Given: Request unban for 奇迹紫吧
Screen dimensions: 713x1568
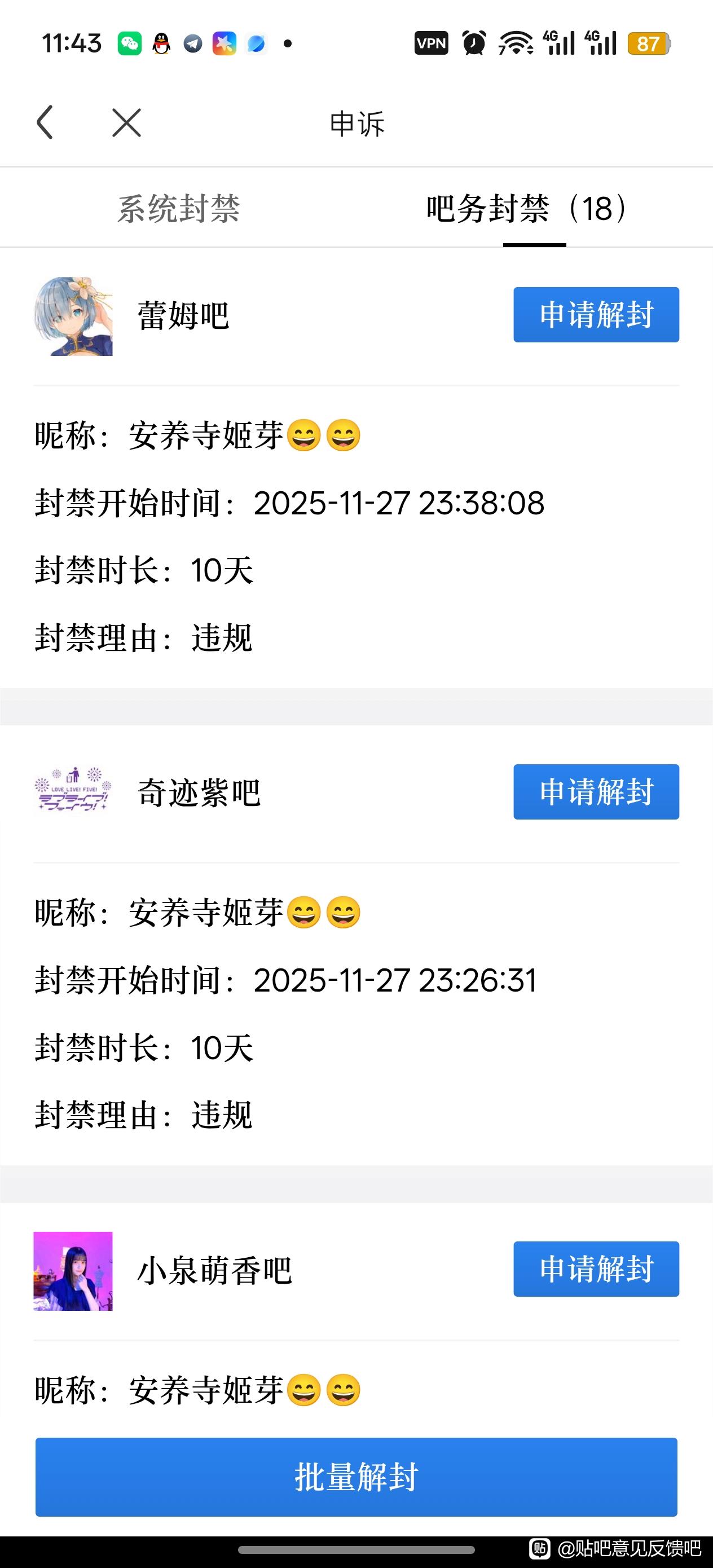Looking at the screenshot, I should [x=596, y=792].
